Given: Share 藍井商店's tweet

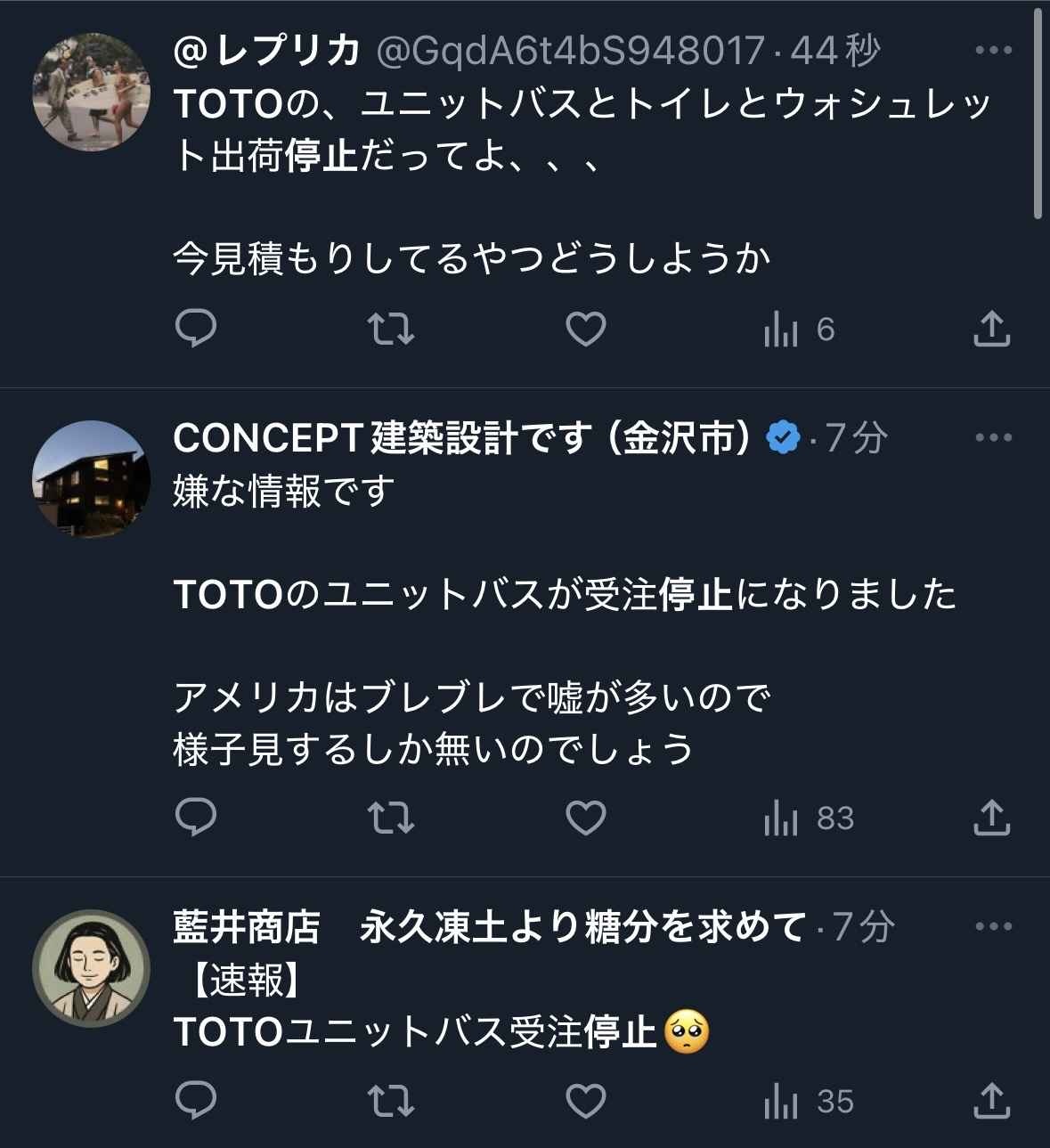Looking at the screenshot, I should coord(991,1102).
